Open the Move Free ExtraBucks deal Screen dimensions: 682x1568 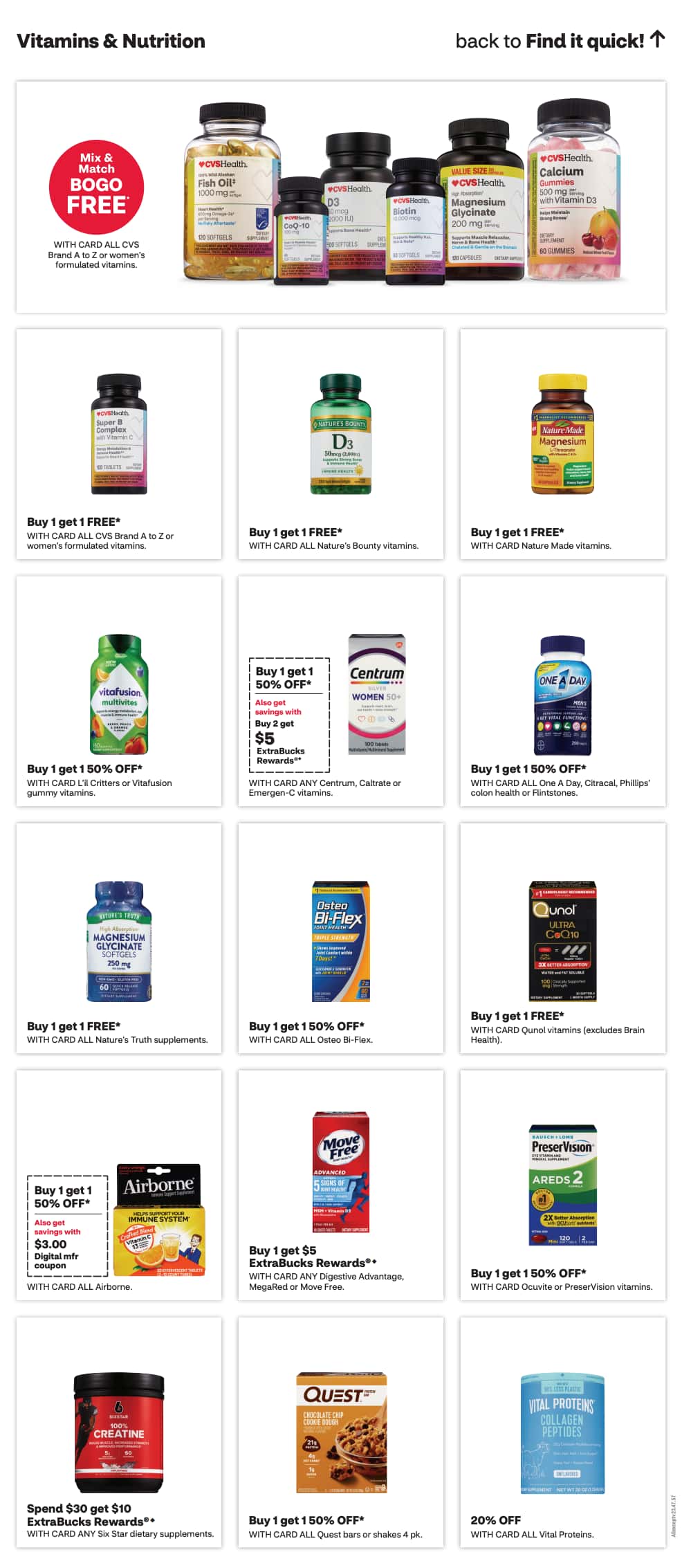[340, 1185]
